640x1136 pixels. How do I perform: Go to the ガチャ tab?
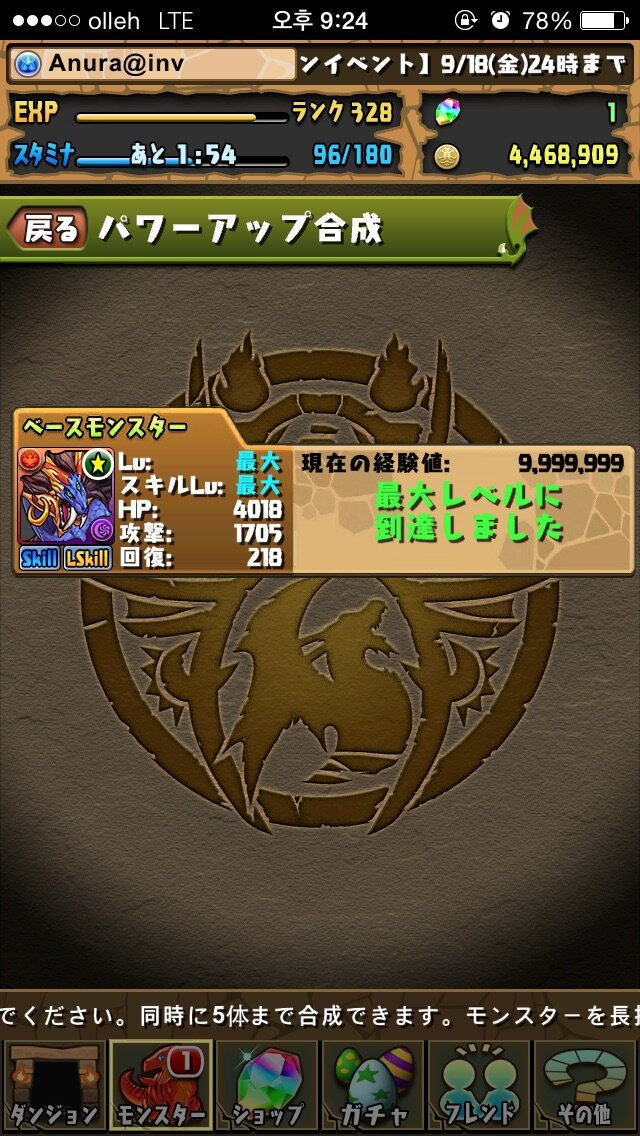(373, 1086)
